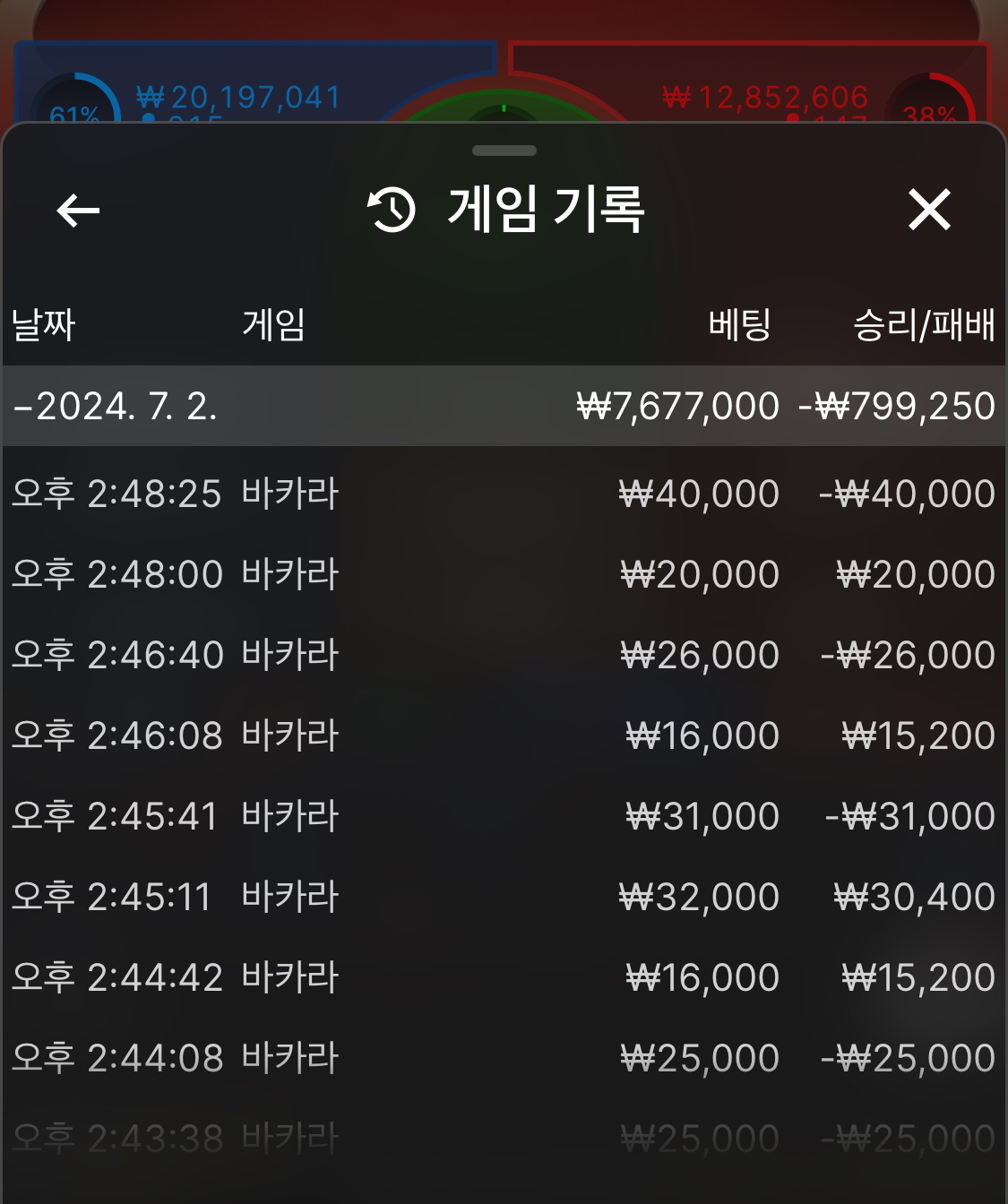Close the game history panel

(929, 210)
